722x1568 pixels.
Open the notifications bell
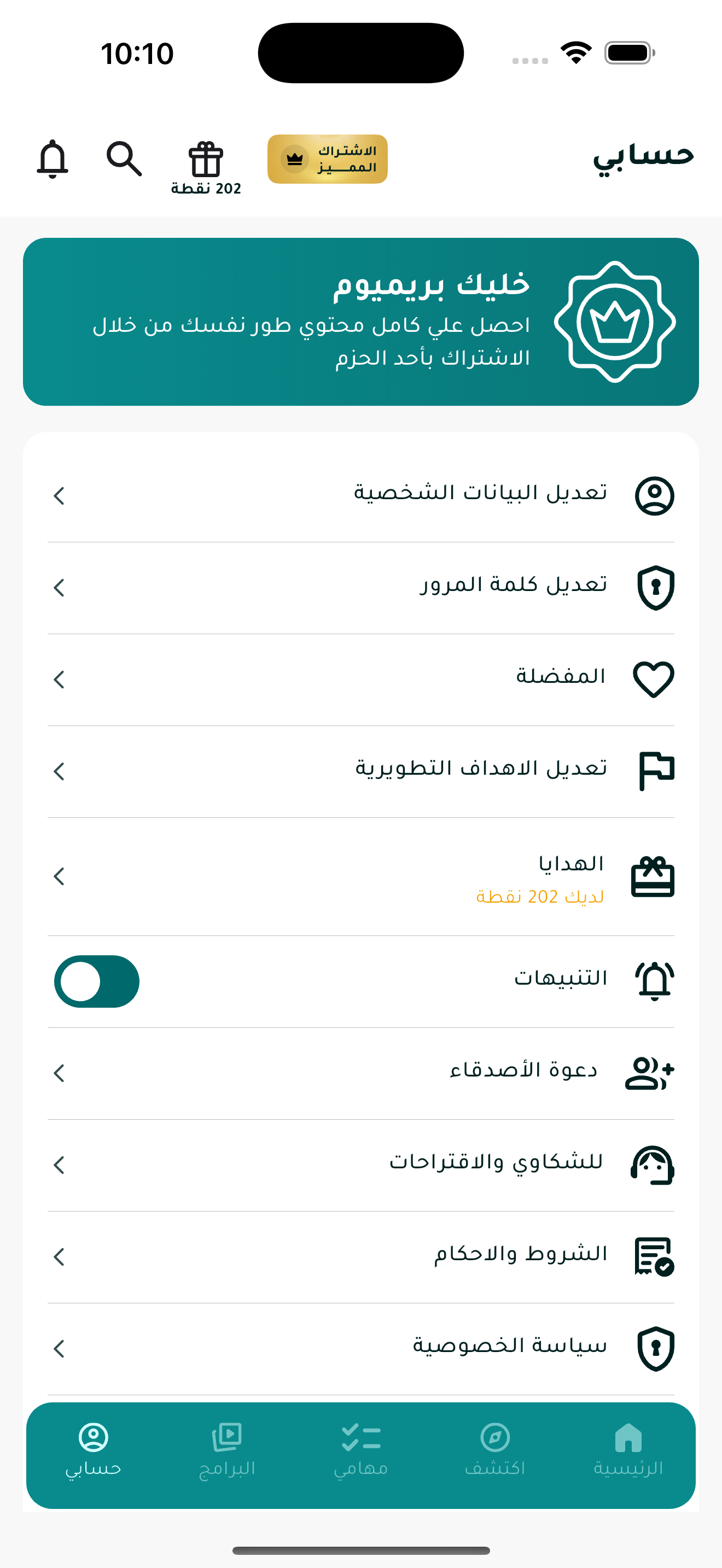pos(53,159)
